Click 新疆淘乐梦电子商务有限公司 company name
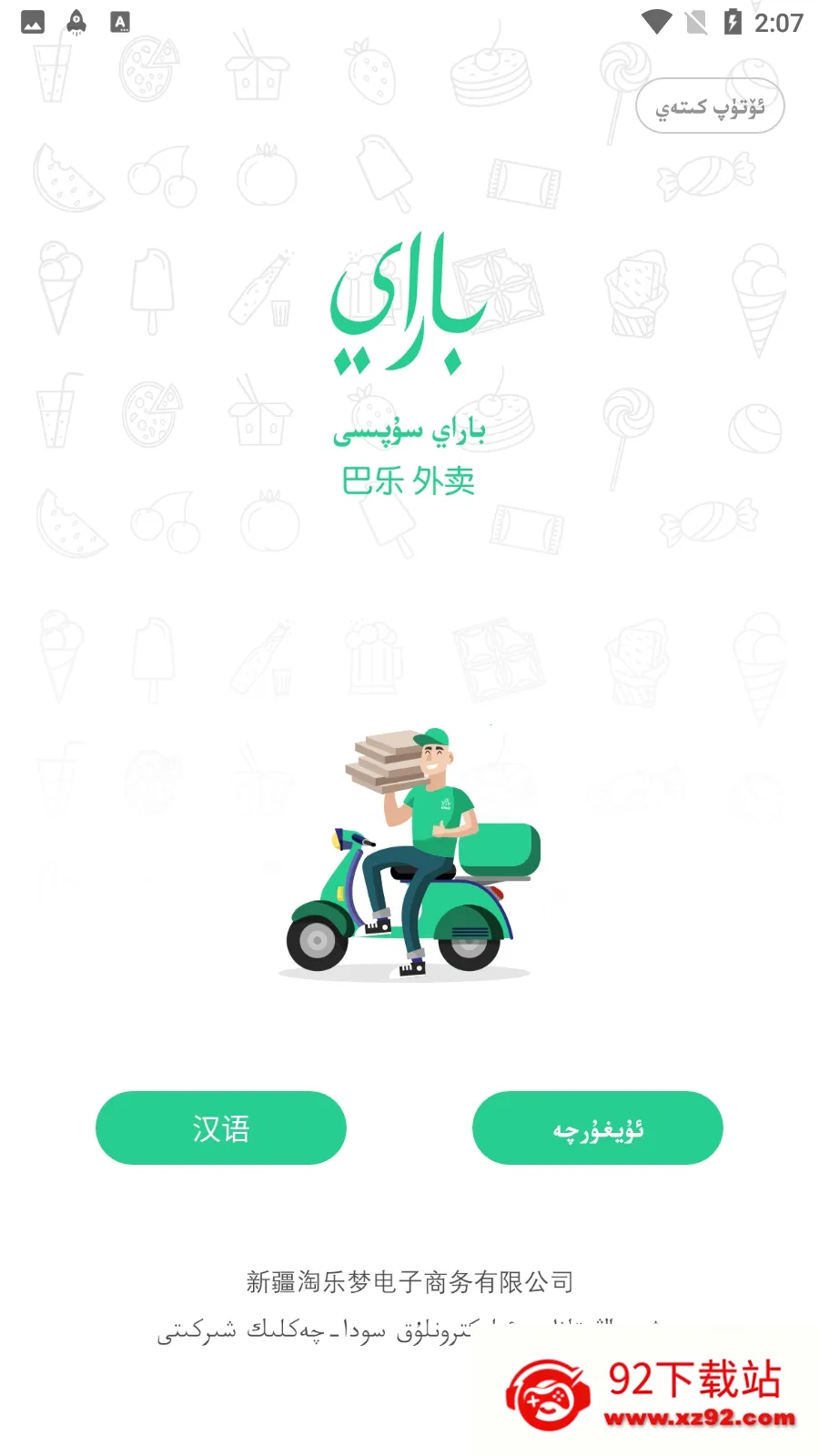819x1456 pixels. click(409, 1281)
